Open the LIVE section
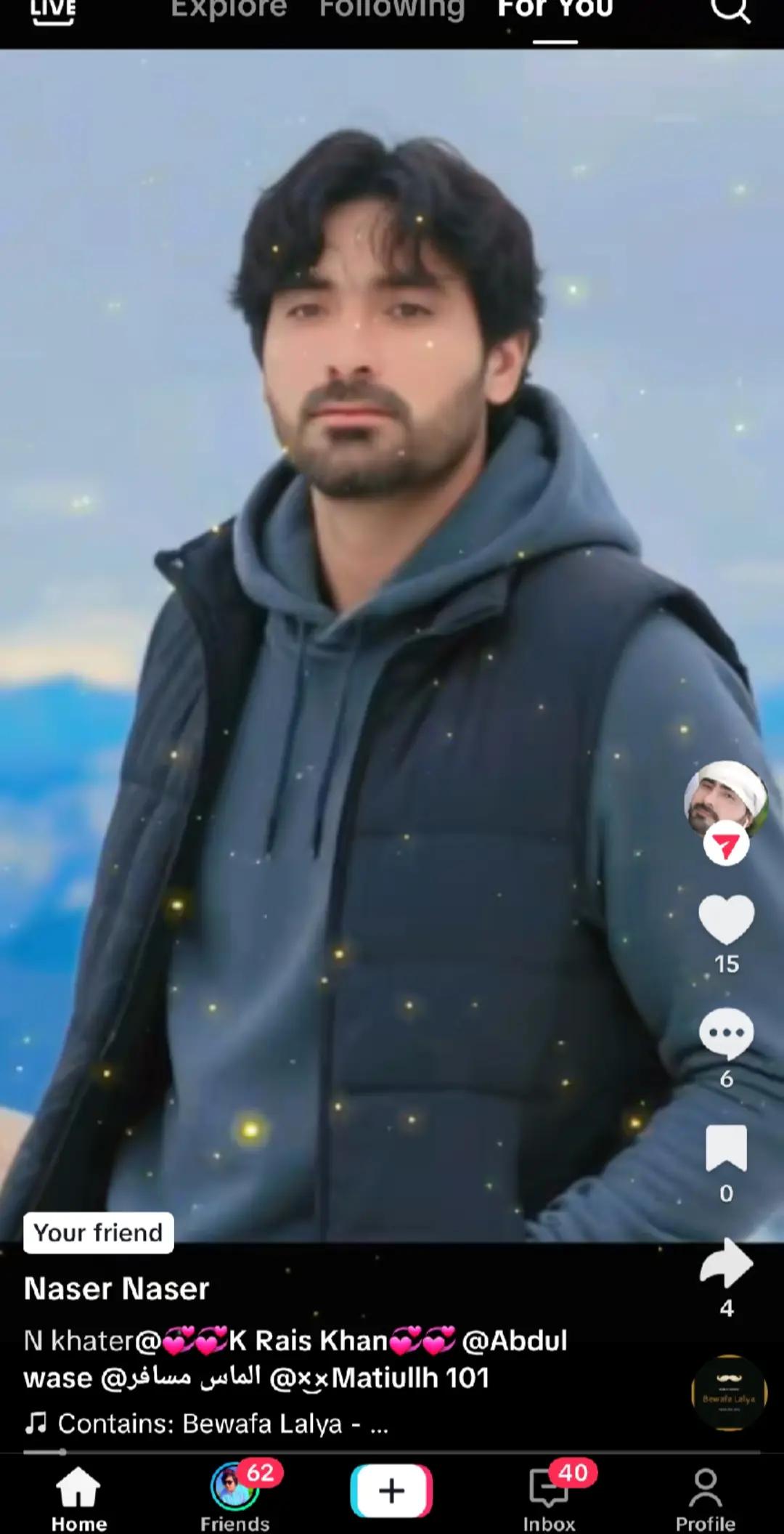The height and width of the screenshot is (1534, 784). tap(53, 10)
